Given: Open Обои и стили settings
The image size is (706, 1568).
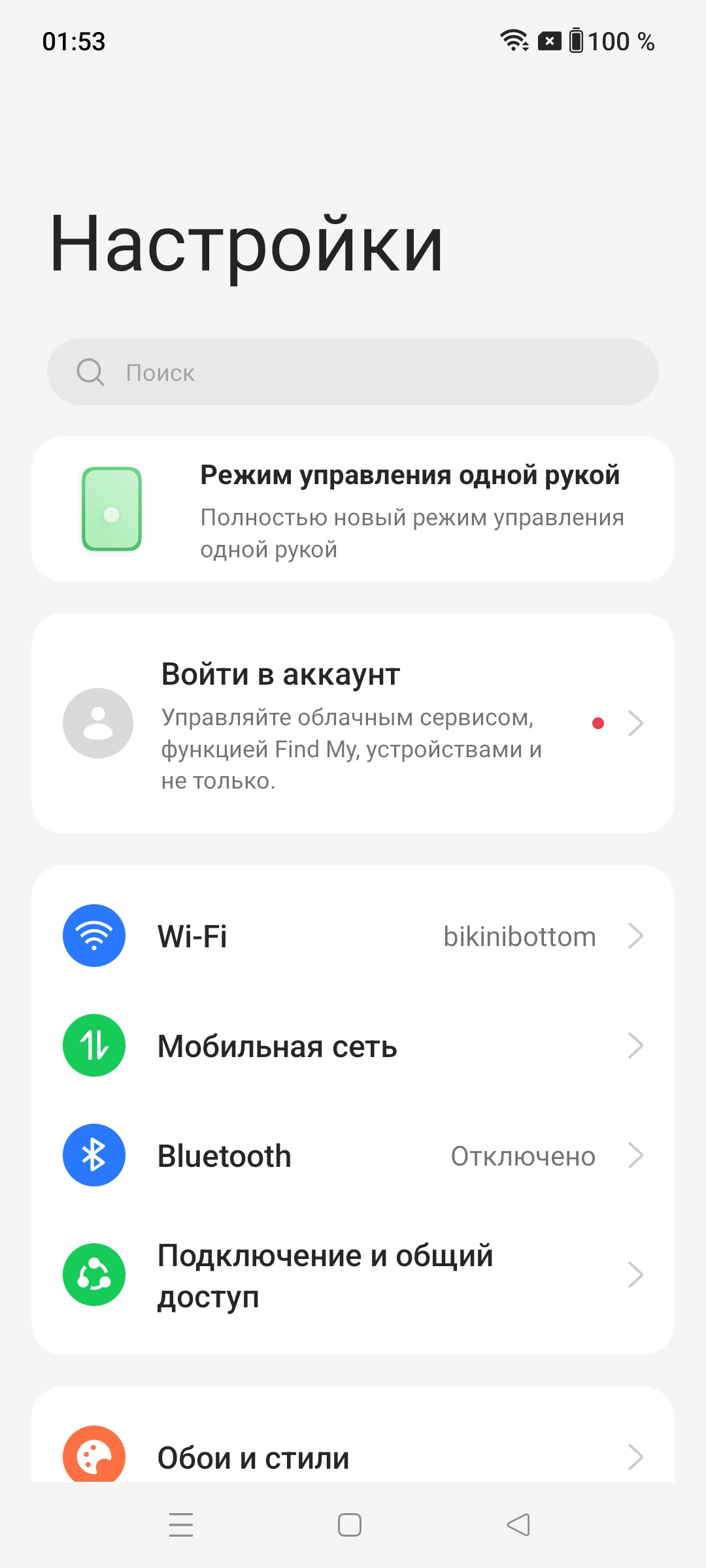Looking at the screenshot, I should click(353, 1456).
